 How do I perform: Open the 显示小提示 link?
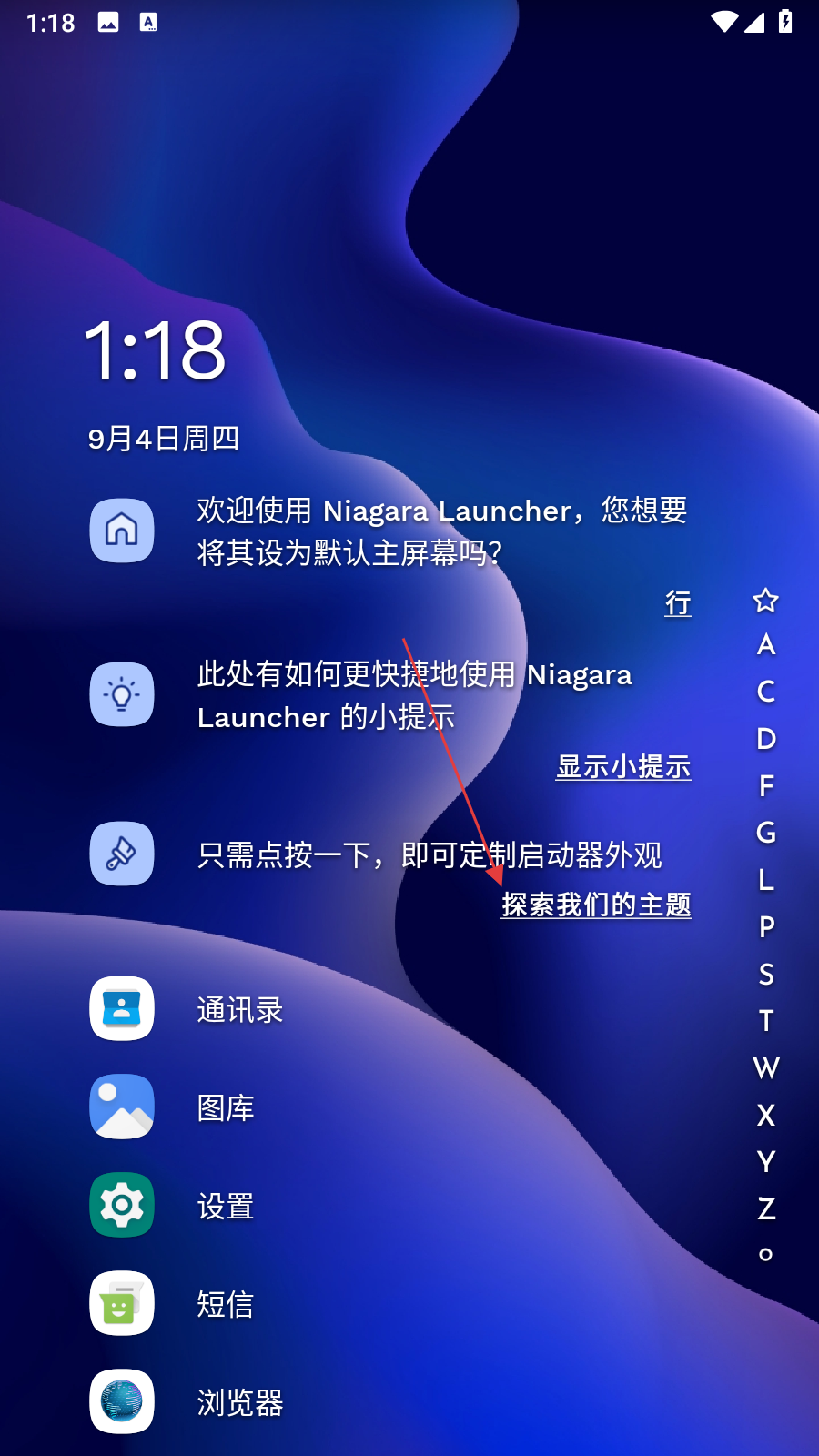(x=623, y=766)
